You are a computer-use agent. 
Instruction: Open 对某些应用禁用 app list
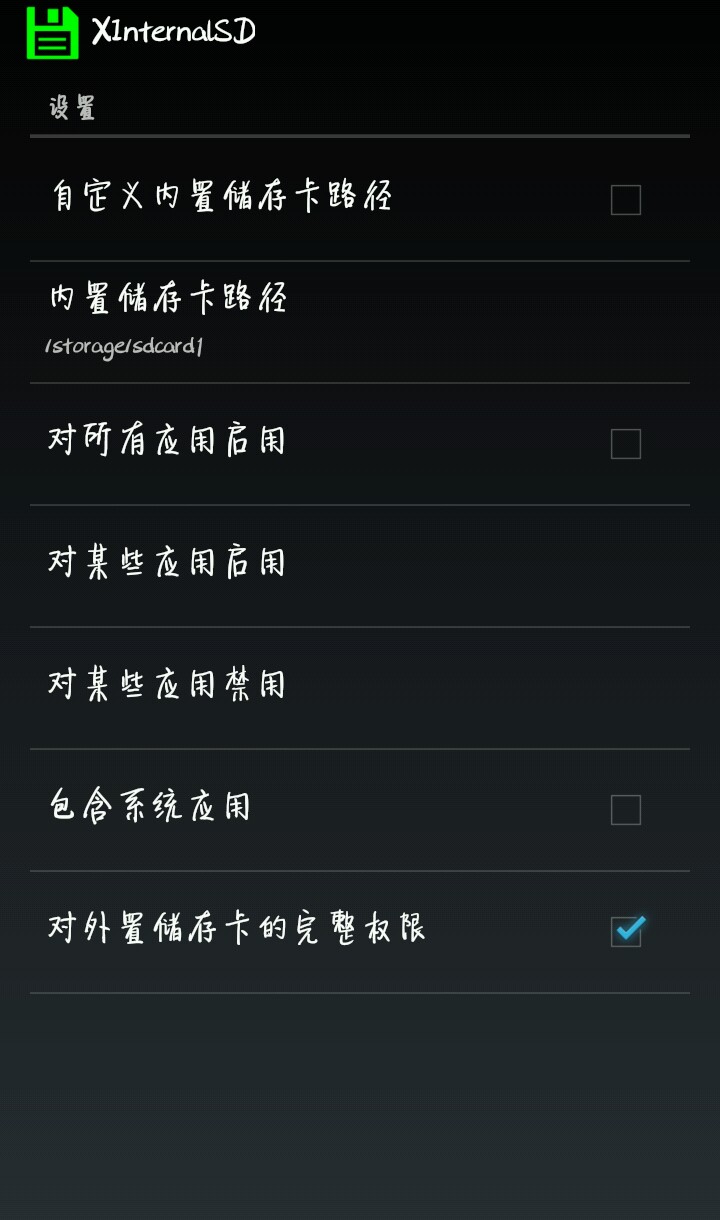[x=360, y=687]
